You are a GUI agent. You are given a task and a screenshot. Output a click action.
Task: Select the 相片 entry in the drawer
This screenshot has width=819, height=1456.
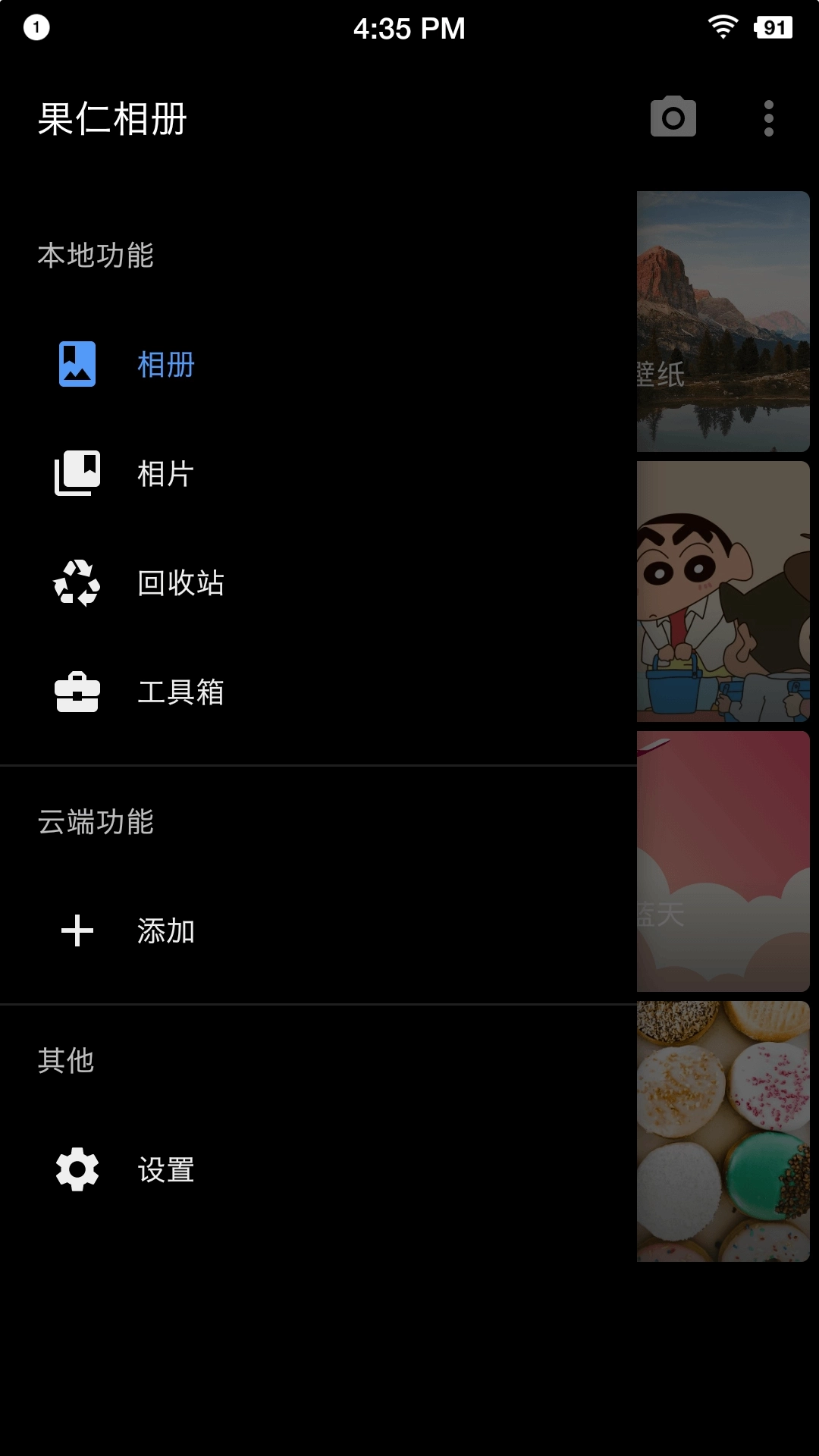coord(164,473)
